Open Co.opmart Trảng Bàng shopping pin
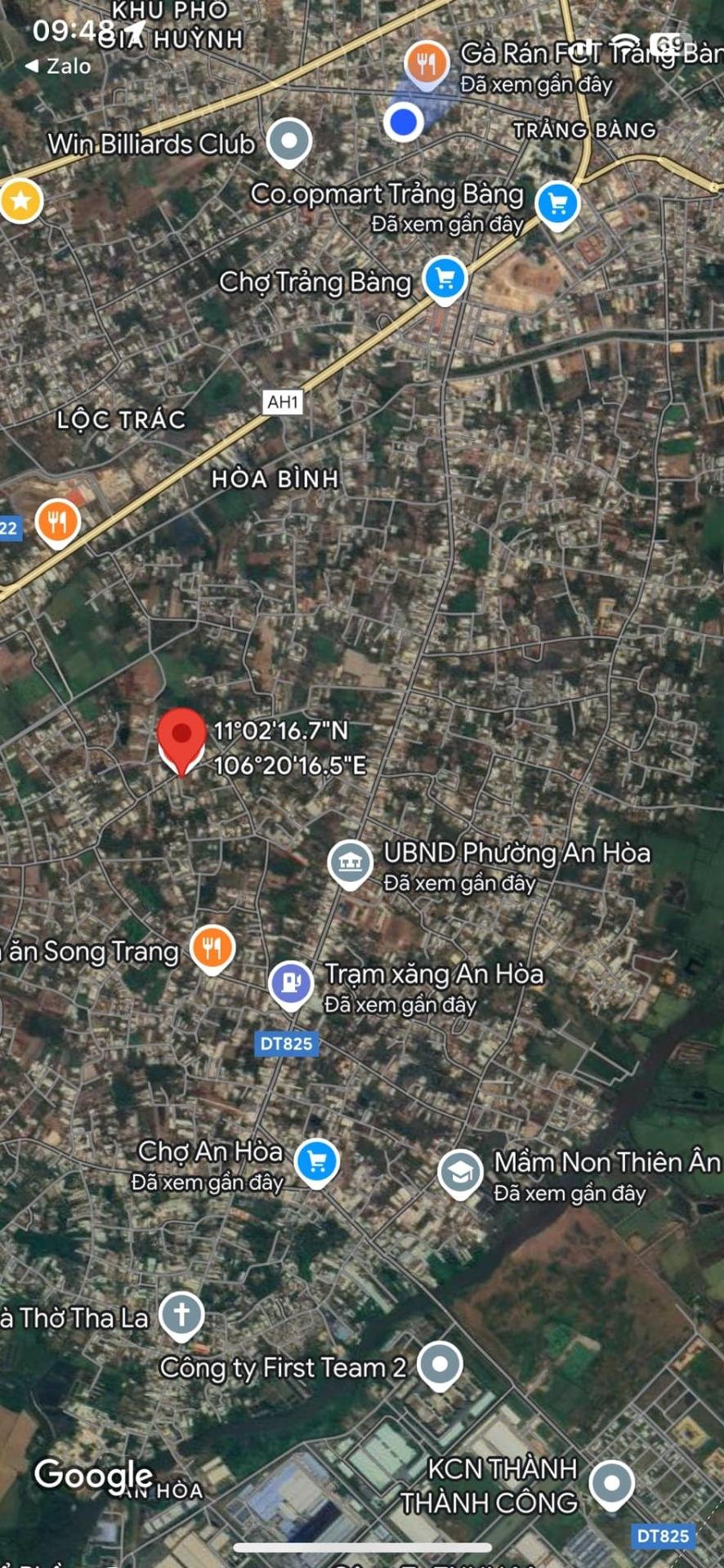 (x=558, y=203)
